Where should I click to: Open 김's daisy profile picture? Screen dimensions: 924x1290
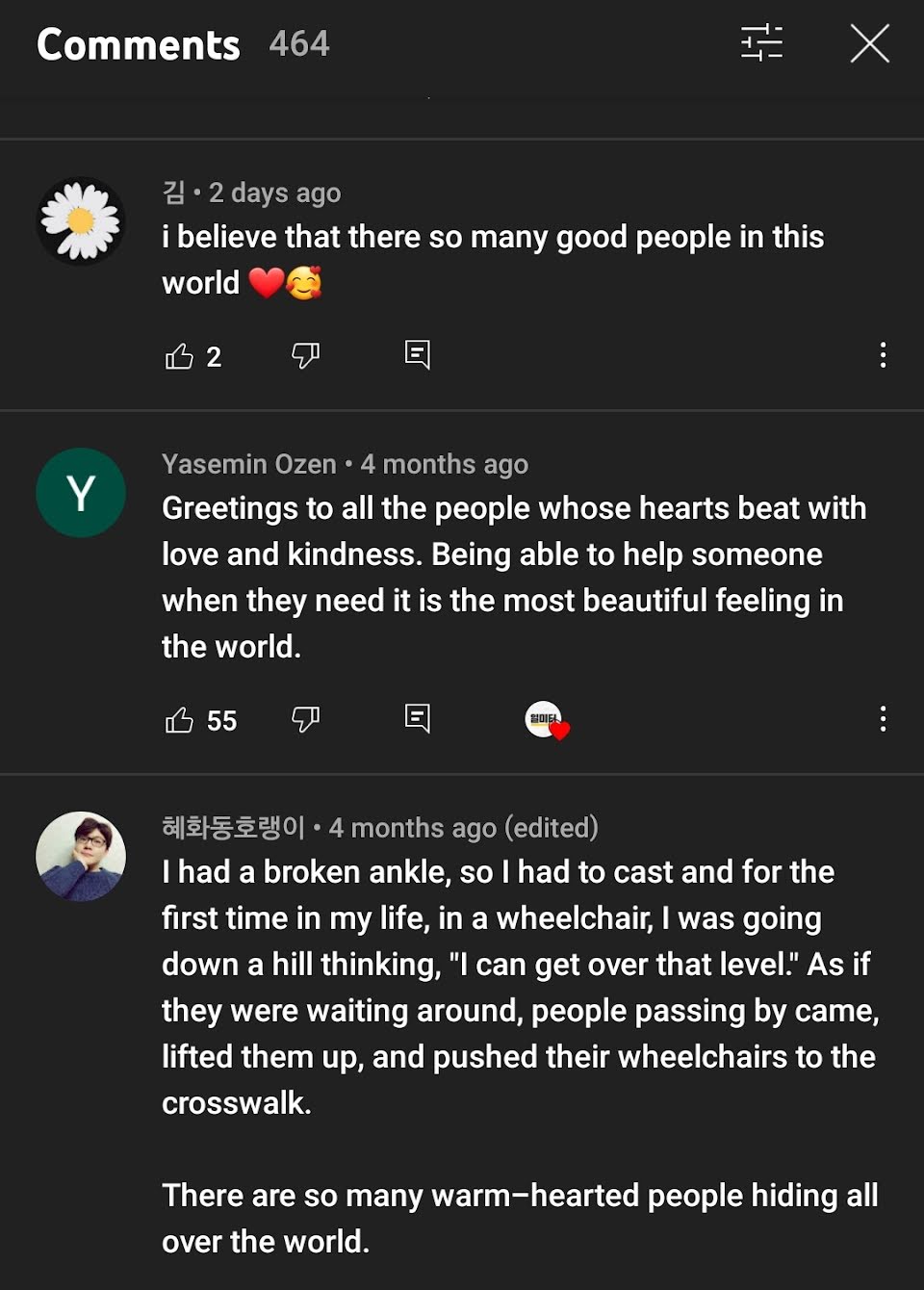tap(81, 220)
